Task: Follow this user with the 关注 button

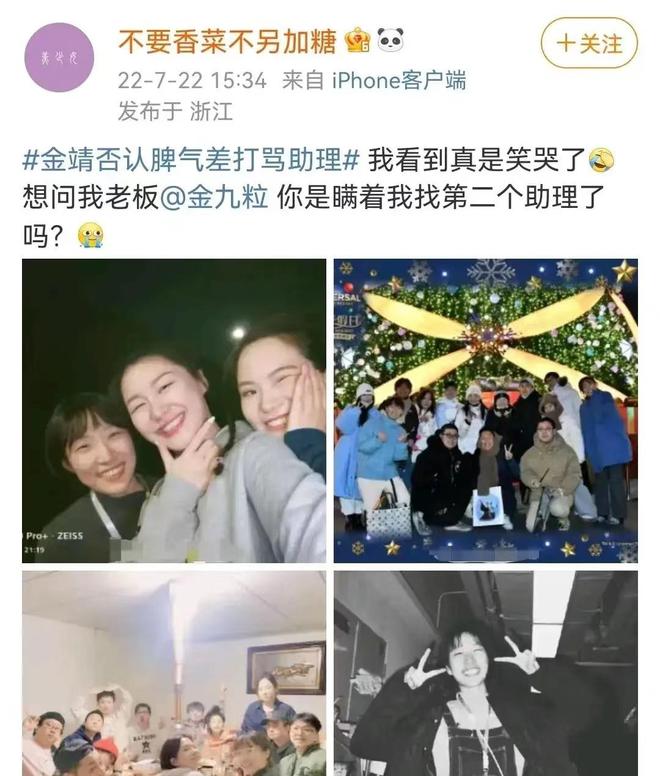Action: click(589, 43)
